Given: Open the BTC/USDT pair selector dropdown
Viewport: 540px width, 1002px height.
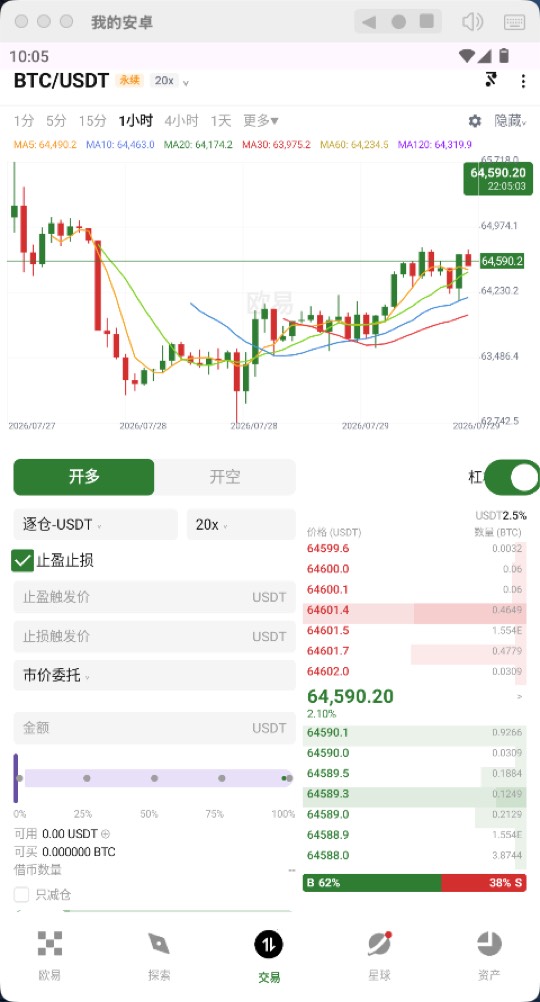Looking at the screenshot, I should tap(102, 81).
